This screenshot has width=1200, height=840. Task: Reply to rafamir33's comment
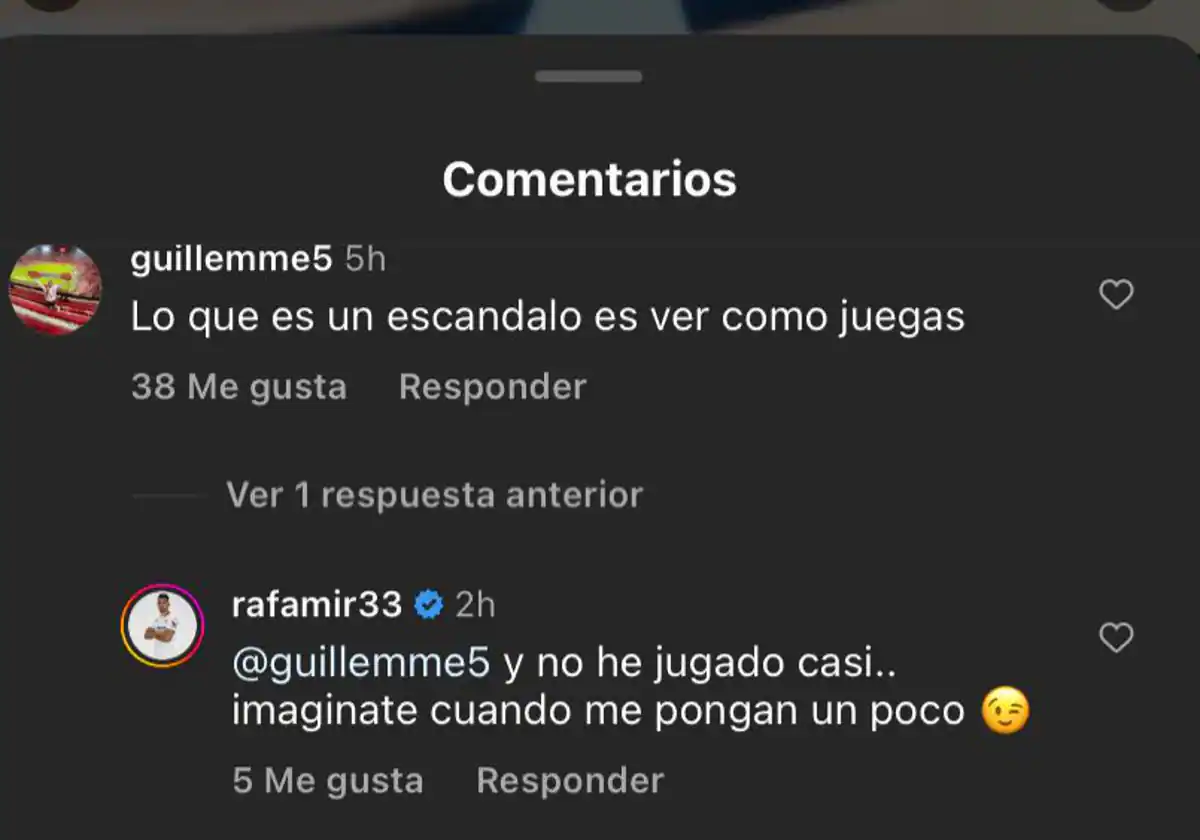click(x=569, y=781)
